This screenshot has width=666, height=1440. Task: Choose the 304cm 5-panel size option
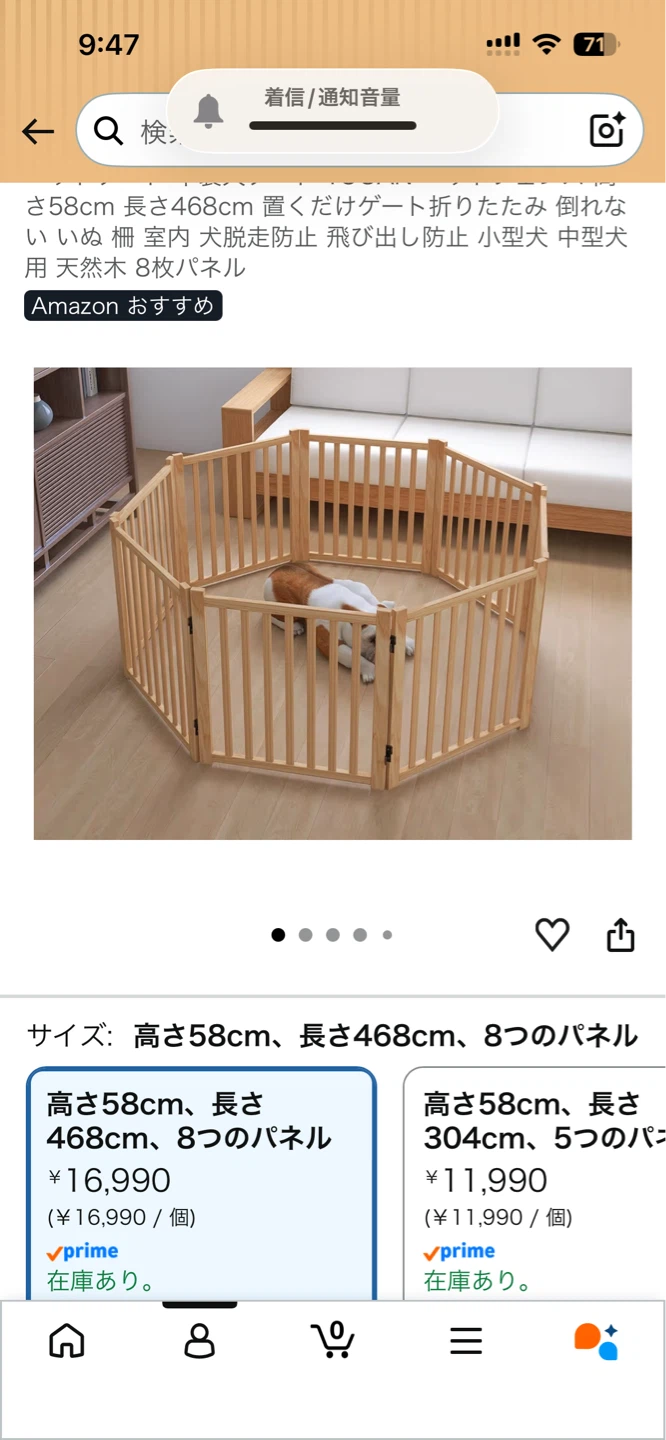point(535,1185)
